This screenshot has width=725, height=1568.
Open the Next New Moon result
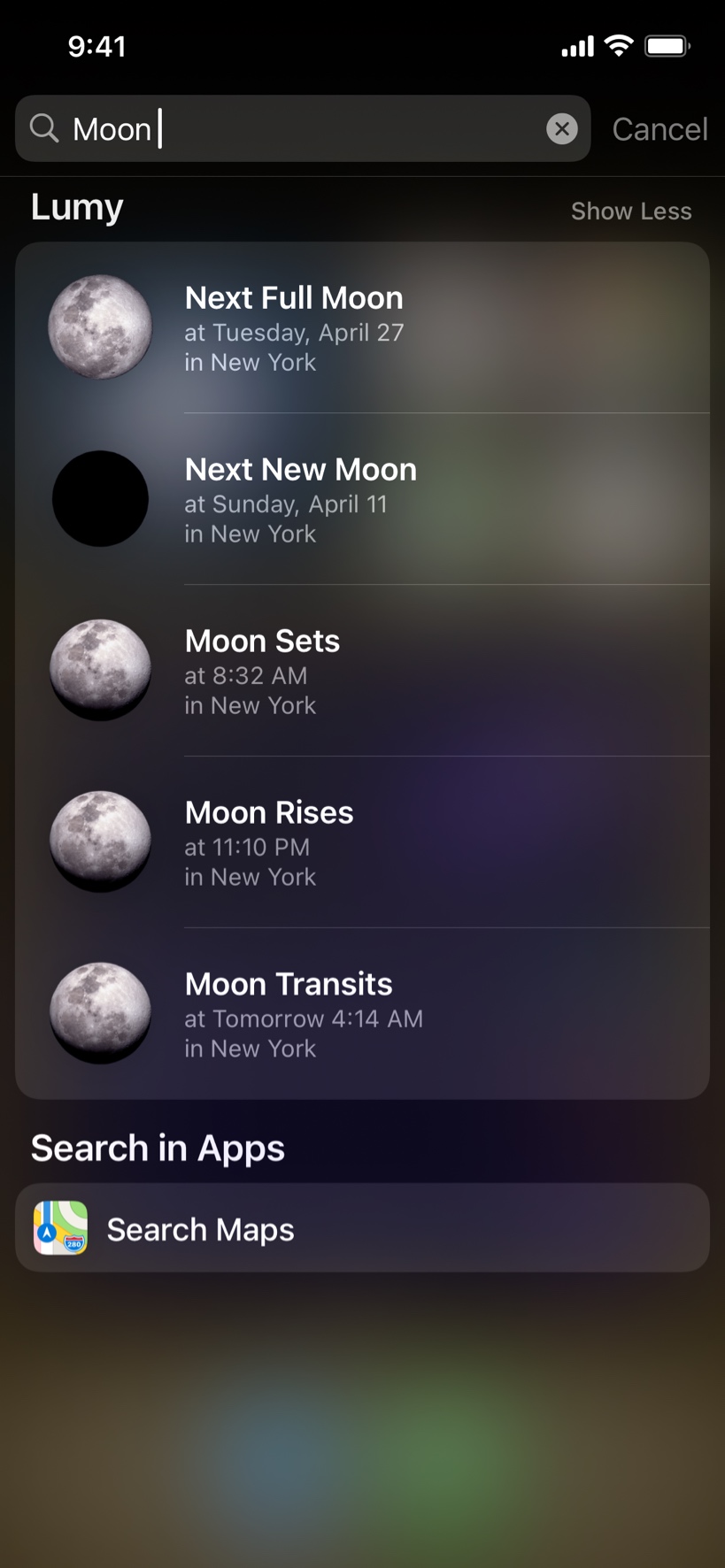362,499
